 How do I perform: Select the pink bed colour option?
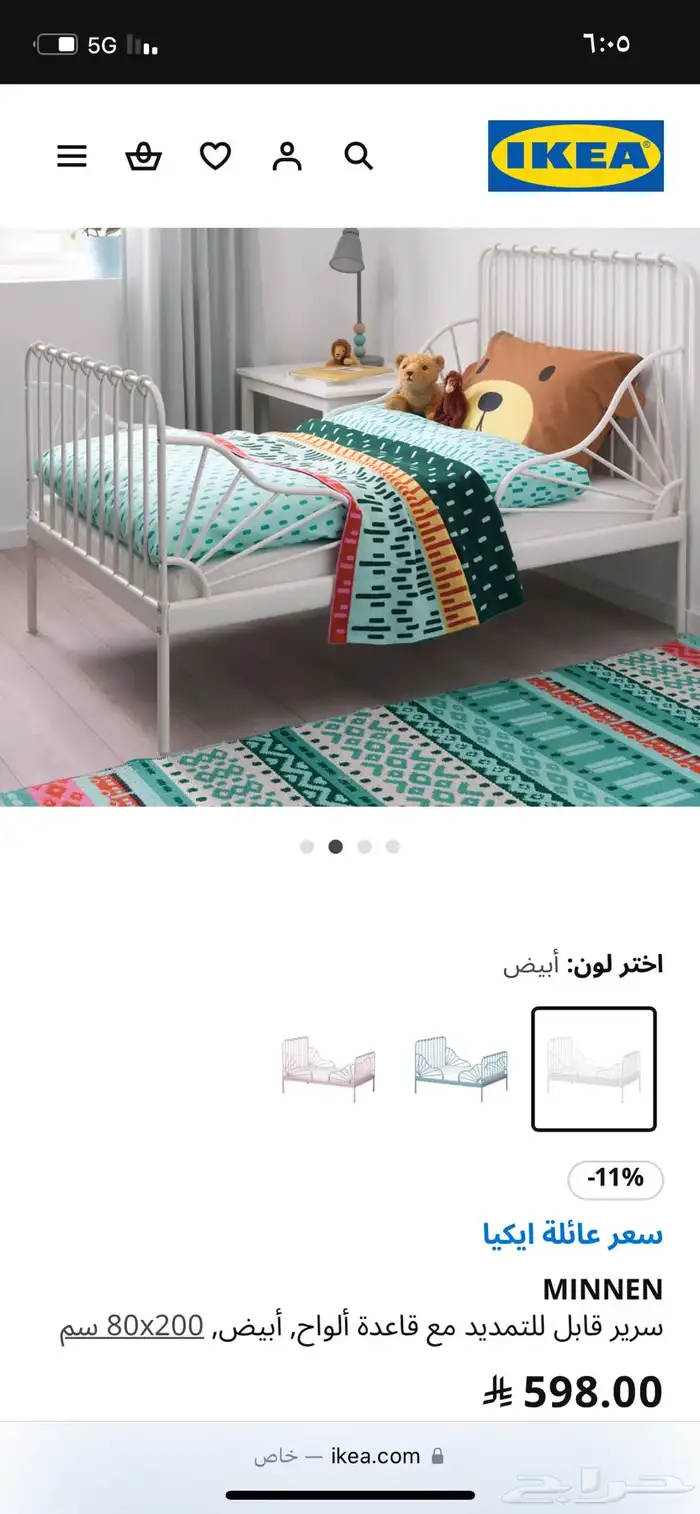click(328, 1069)
